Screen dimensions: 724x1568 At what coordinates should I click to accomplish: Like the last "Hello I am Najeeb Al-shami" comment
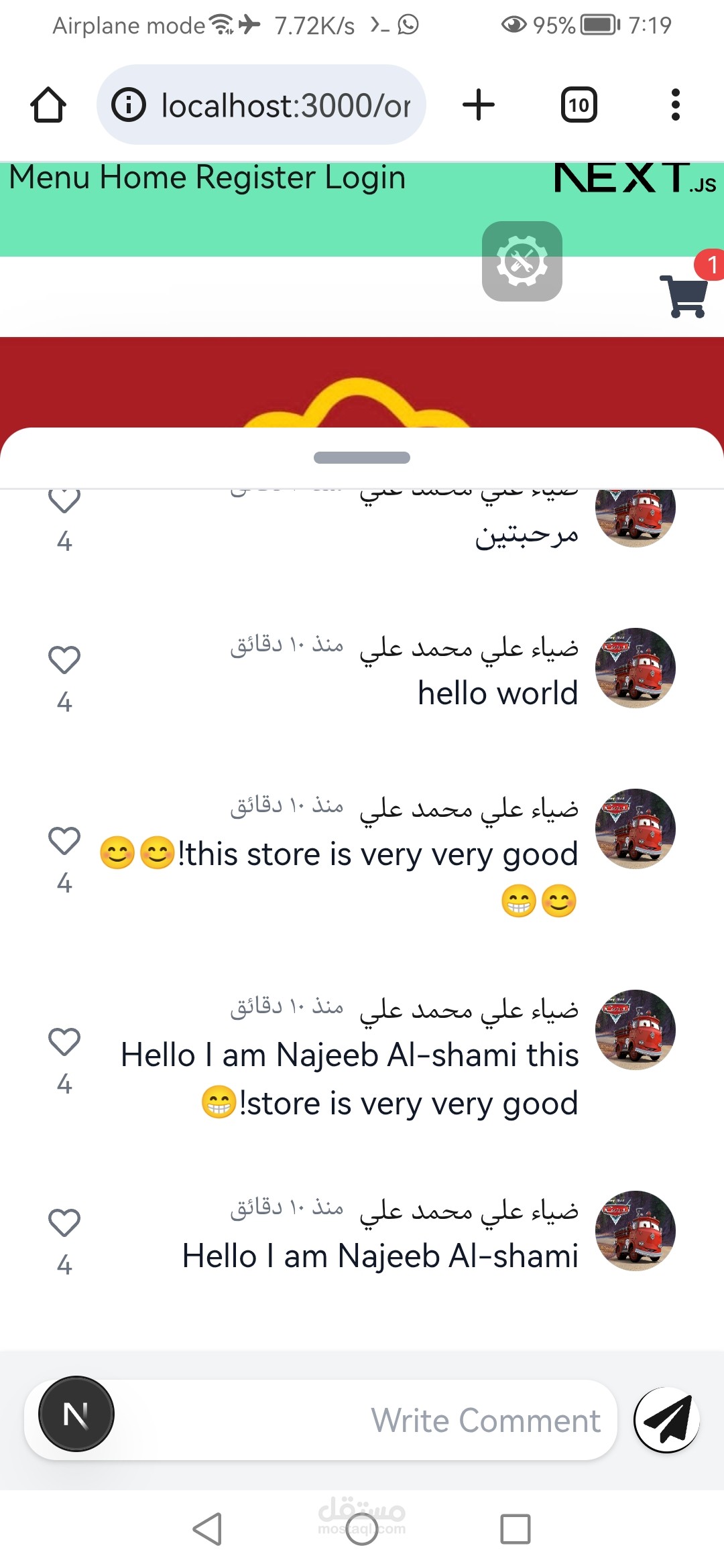coord(64,1223)
